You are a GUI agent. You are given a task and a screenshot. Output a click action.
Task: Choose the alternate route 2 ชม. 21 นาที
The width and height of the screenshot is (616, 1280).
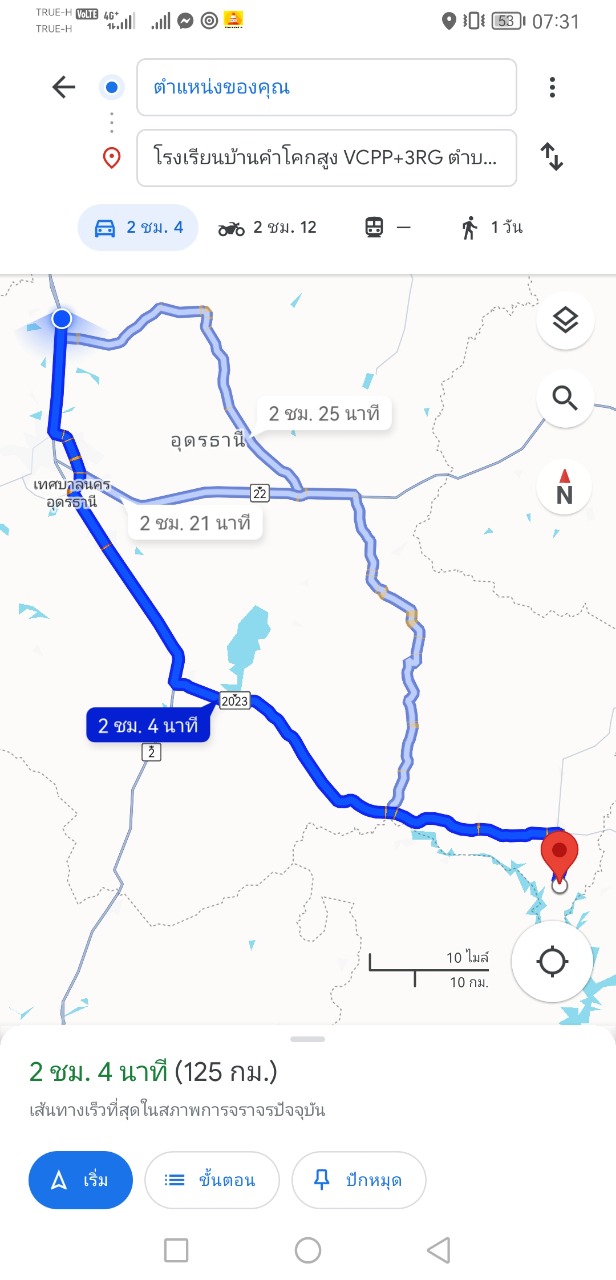[x=194, y=522]
